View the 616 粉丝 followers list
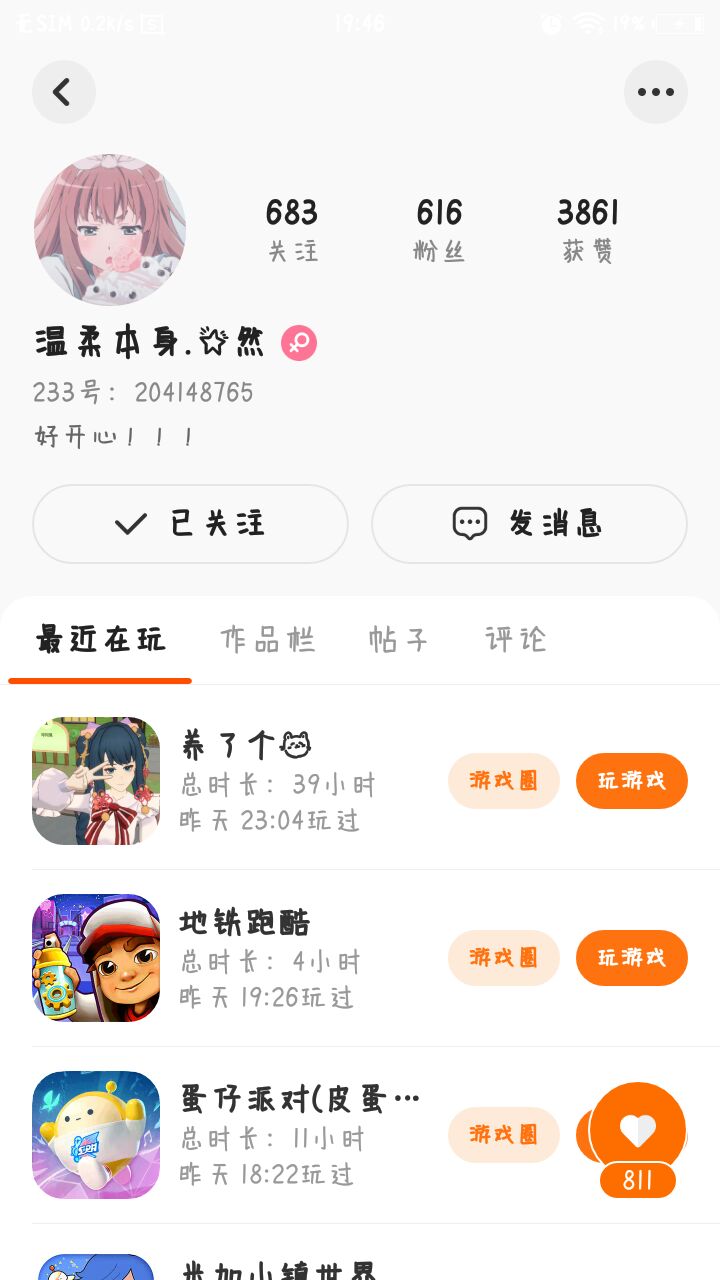 (x=439, y=230)
